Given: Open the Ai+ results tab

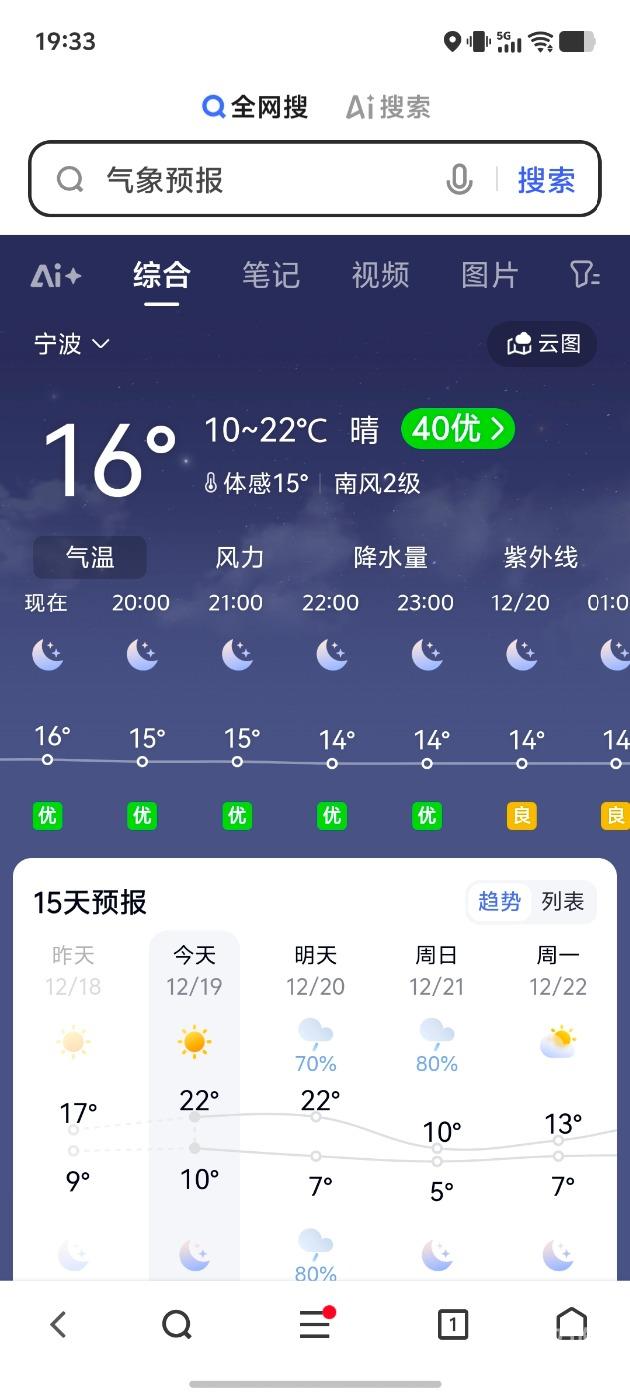Looking at the screenshot, I should [x=56, y=275].
